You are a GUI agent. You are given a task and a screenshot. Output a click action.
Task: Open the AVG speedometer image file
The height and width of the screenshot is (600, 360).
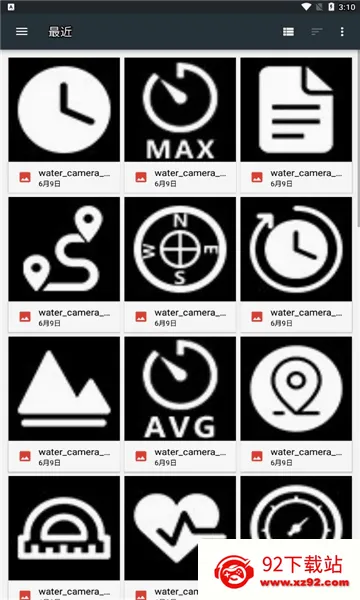[180, 404]
